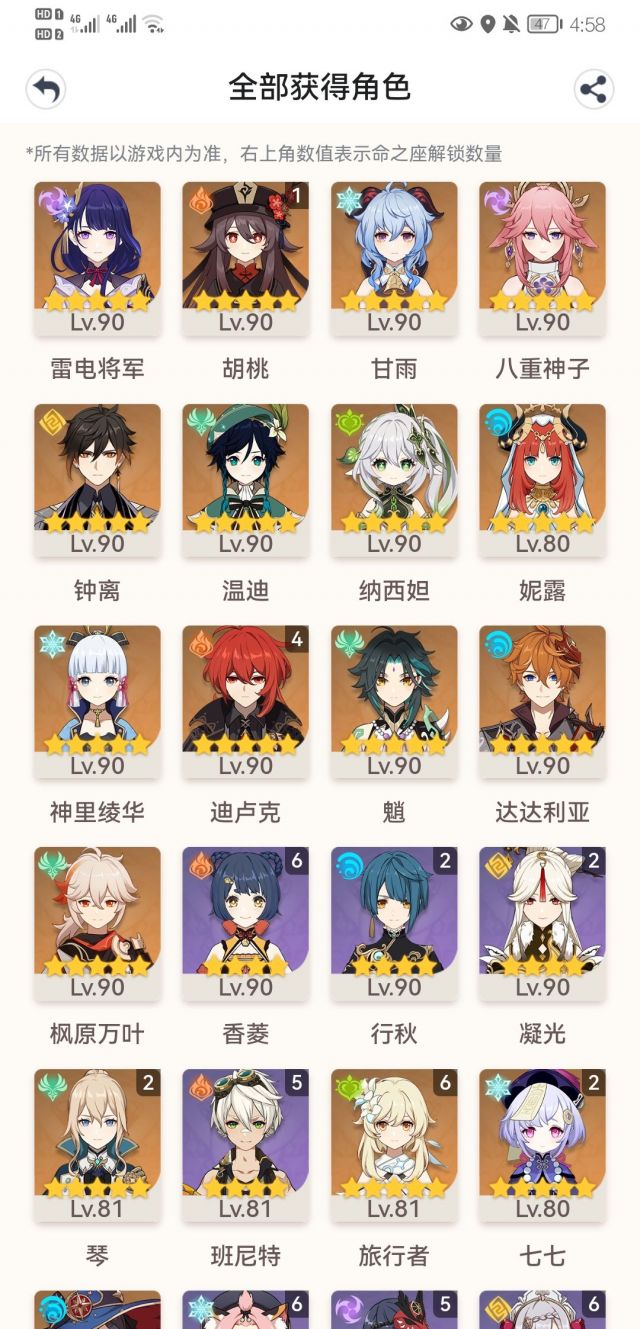The width and height of the screenshot is (640, 1329).
Task: Tap the 魈 character tile
Action: coord(394,701)
